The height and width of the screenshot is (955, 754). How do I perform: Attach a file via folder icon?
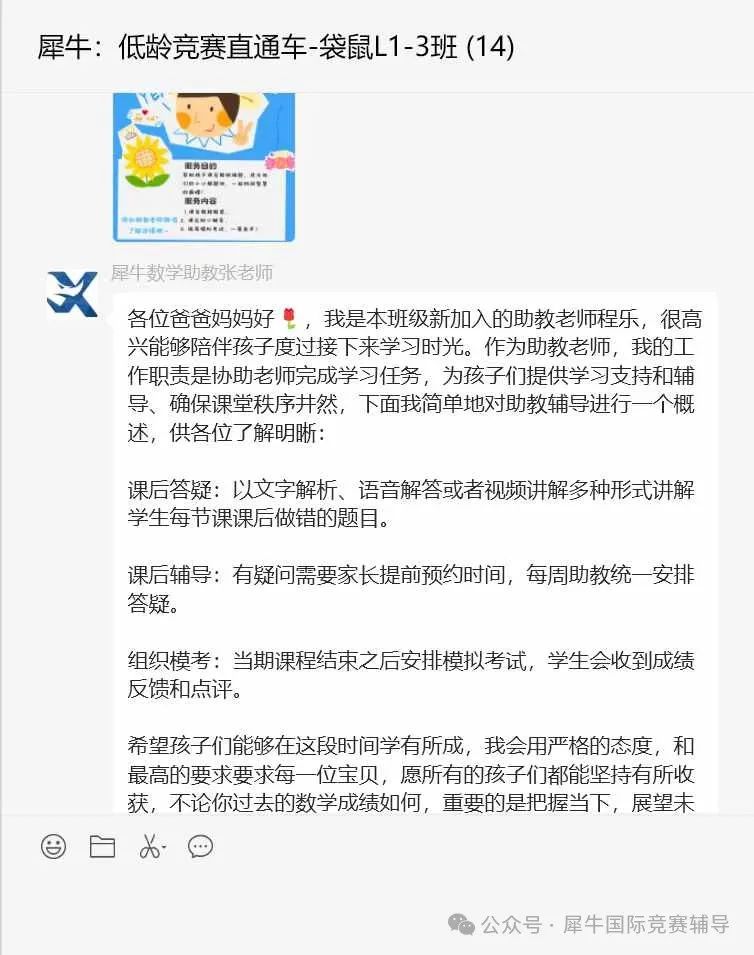tap(102, 847)
